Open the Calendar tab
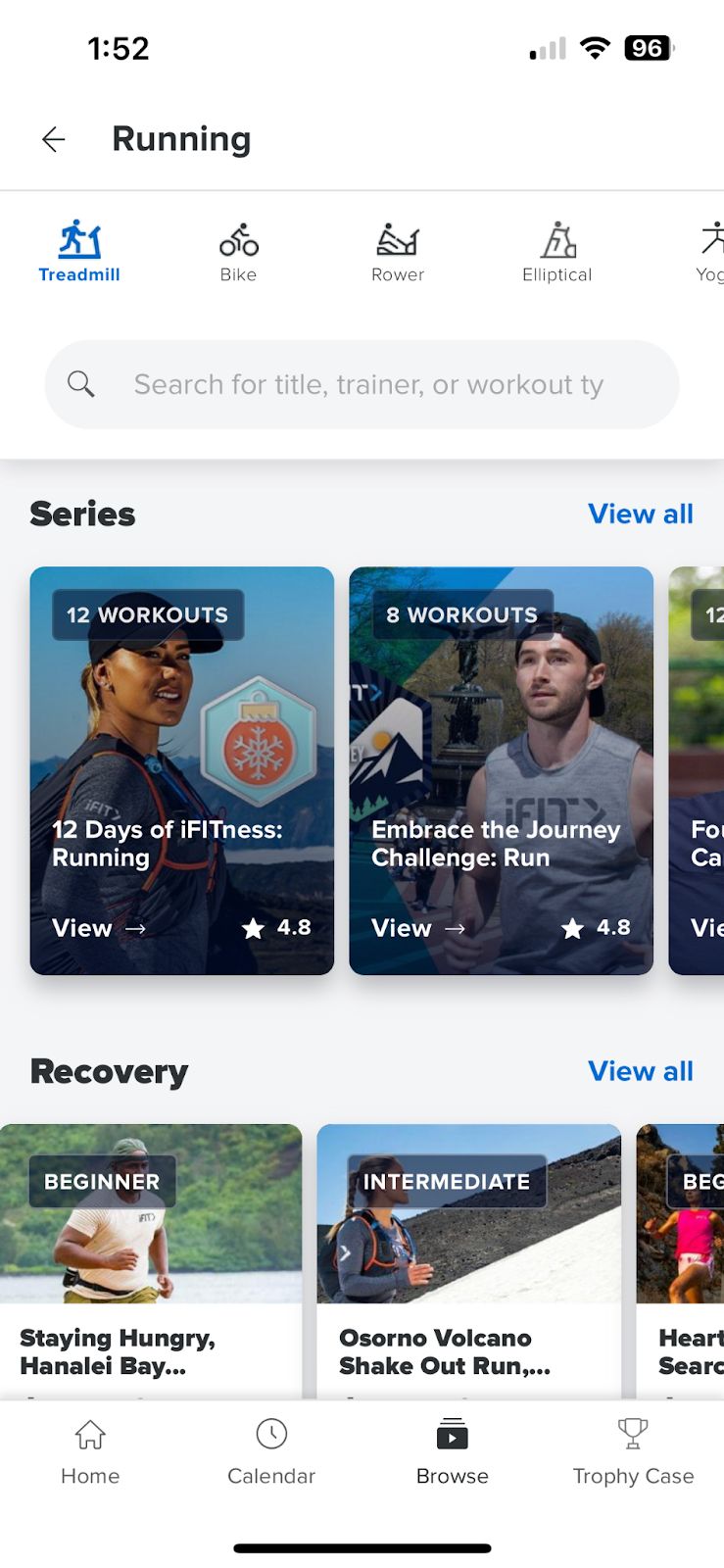 pos(271,1451)
